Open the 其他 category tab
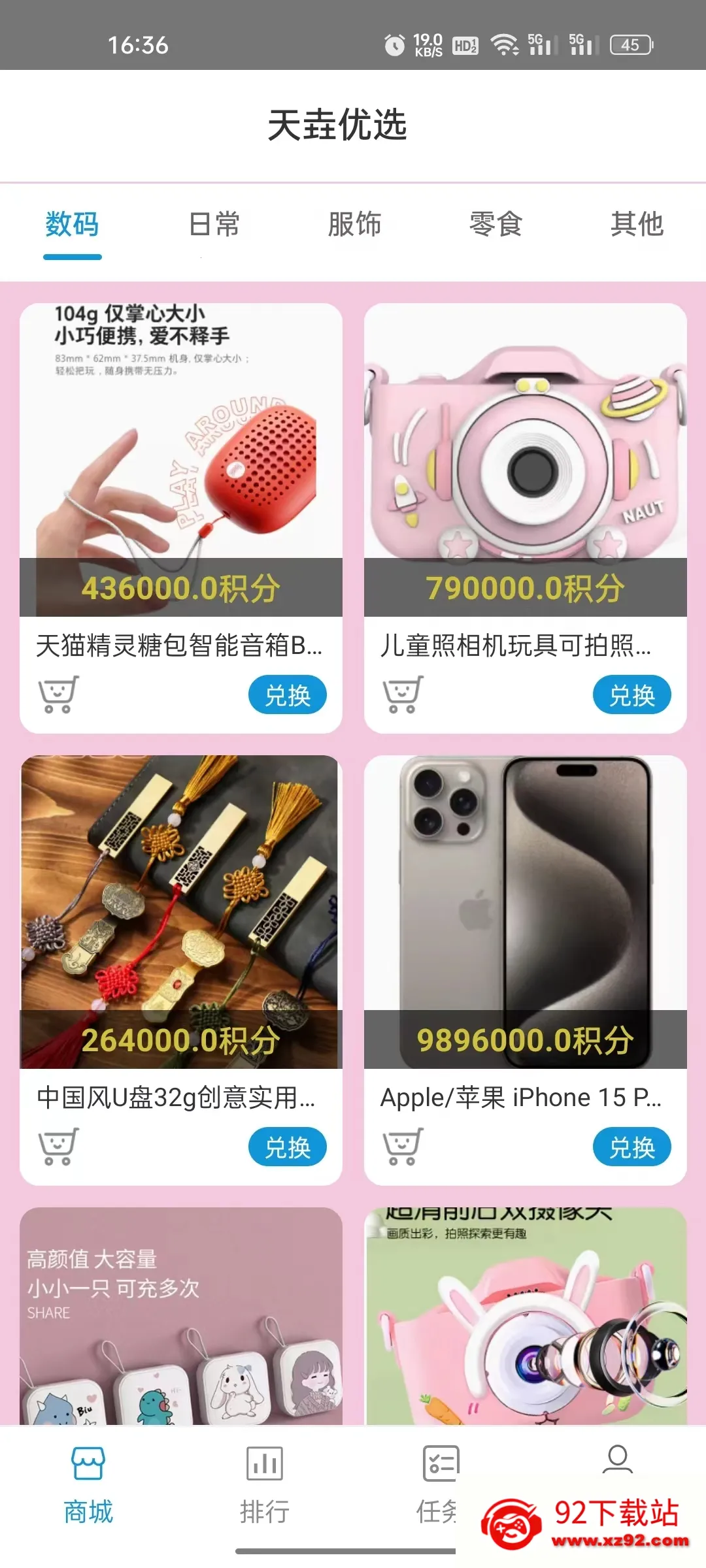Viewport: 706px width, 1568px height. tap(637, 225)
